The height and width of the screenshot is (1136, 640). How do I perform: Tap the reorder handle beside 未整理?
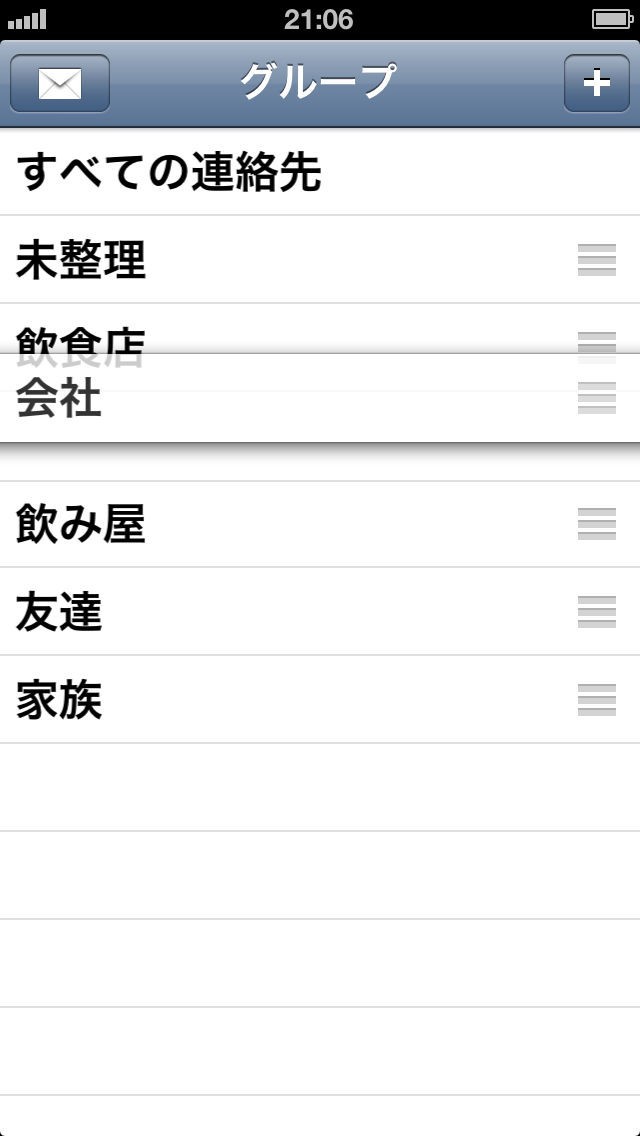(596, 260)
